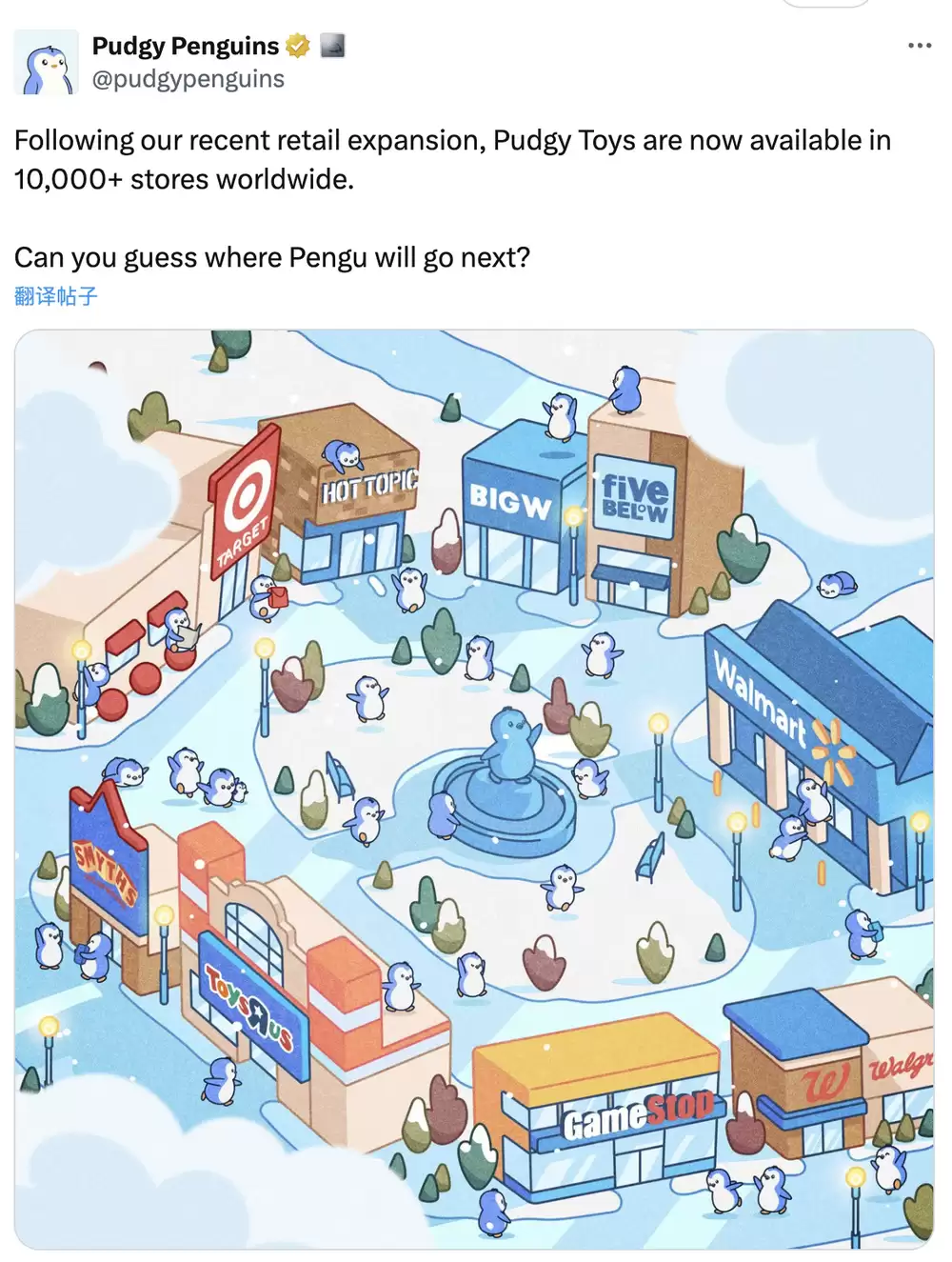Open the Pudgy Penguins profile avatar
Image resolution: width=952 pixels, height=1262 pixels.
[46, 62]
